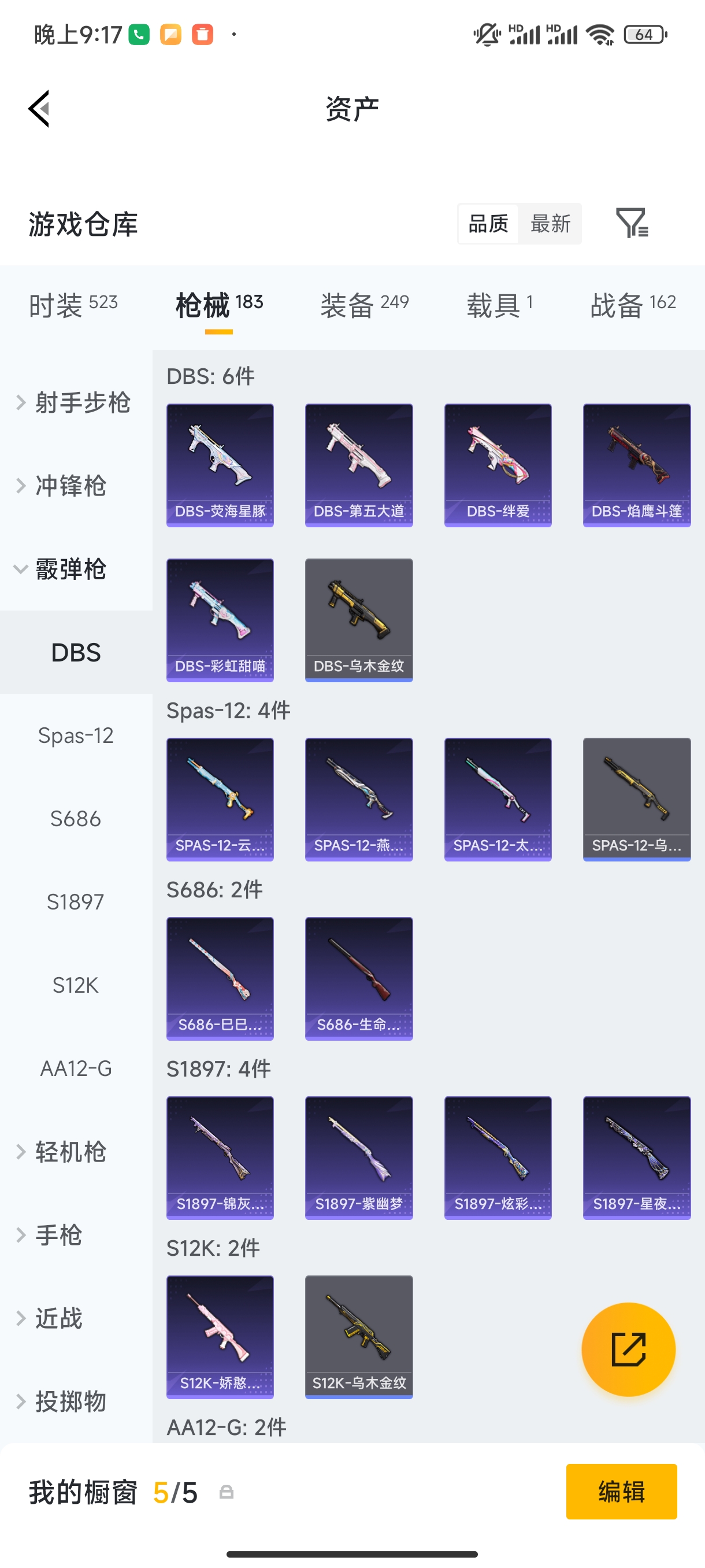Tap 编辑 to edit my showcase
The image size is (705, 1568).
coord(621,1491)
